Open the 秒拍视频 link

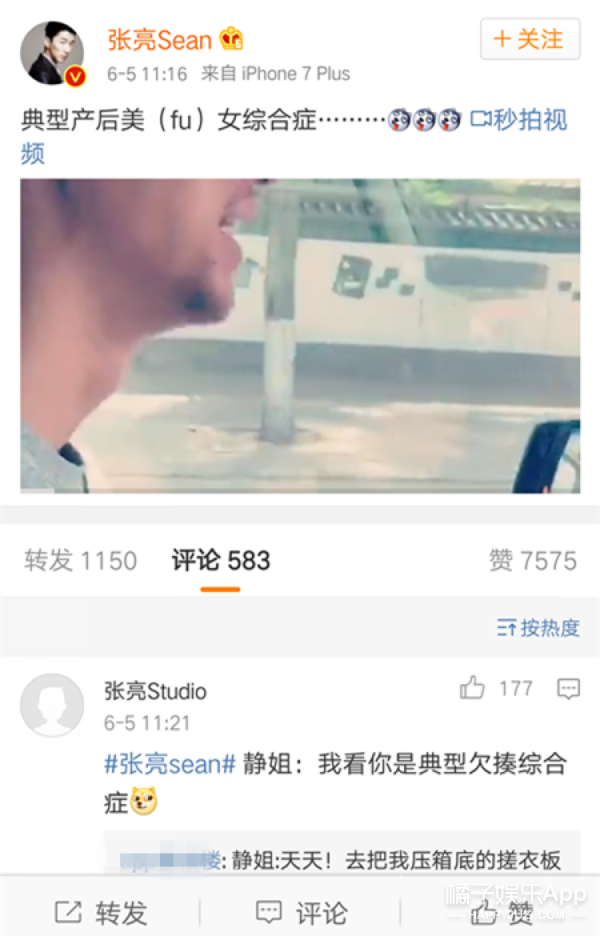[518, 121]
